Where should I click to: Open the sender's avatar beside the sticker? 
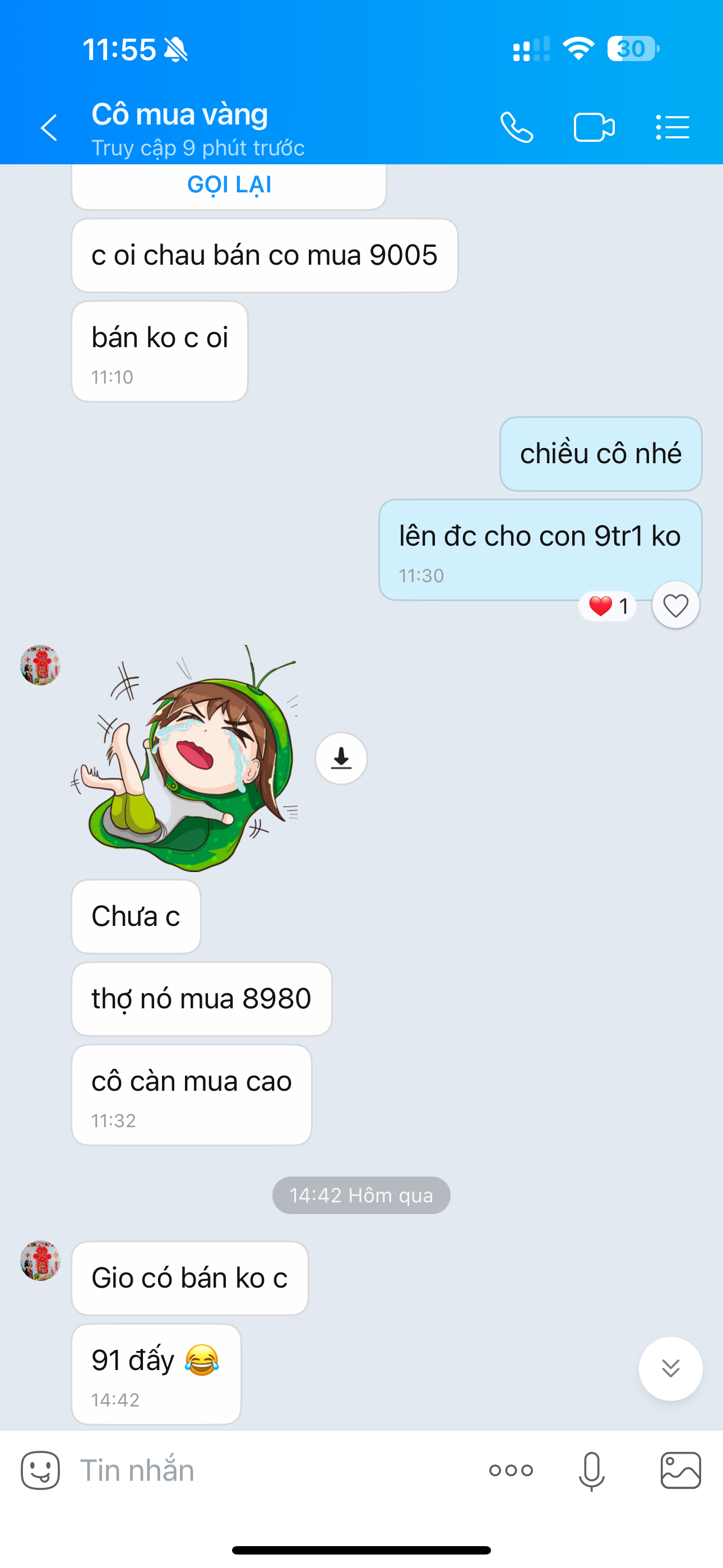pyautogui.click(x=40, y=665)
